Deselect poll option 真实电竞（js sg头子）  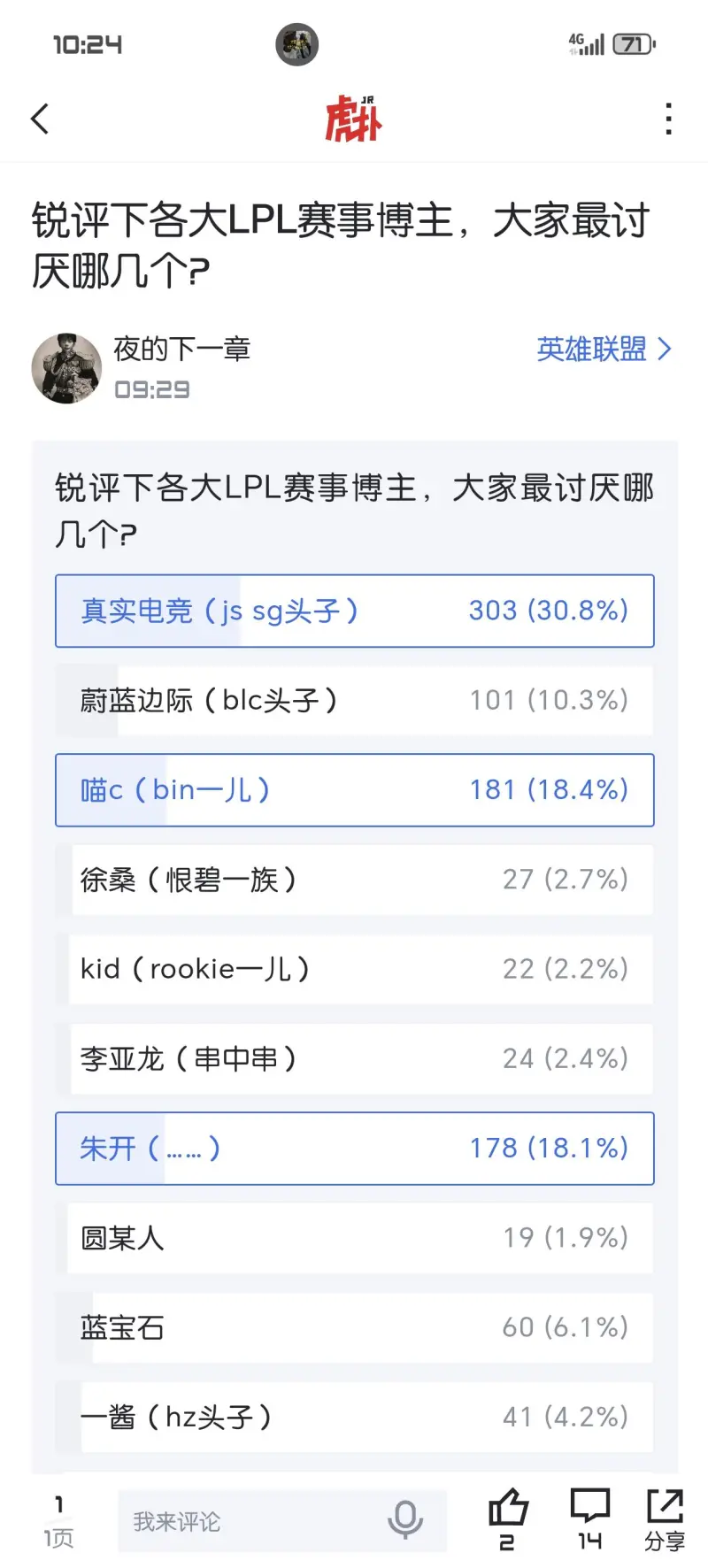354,611
